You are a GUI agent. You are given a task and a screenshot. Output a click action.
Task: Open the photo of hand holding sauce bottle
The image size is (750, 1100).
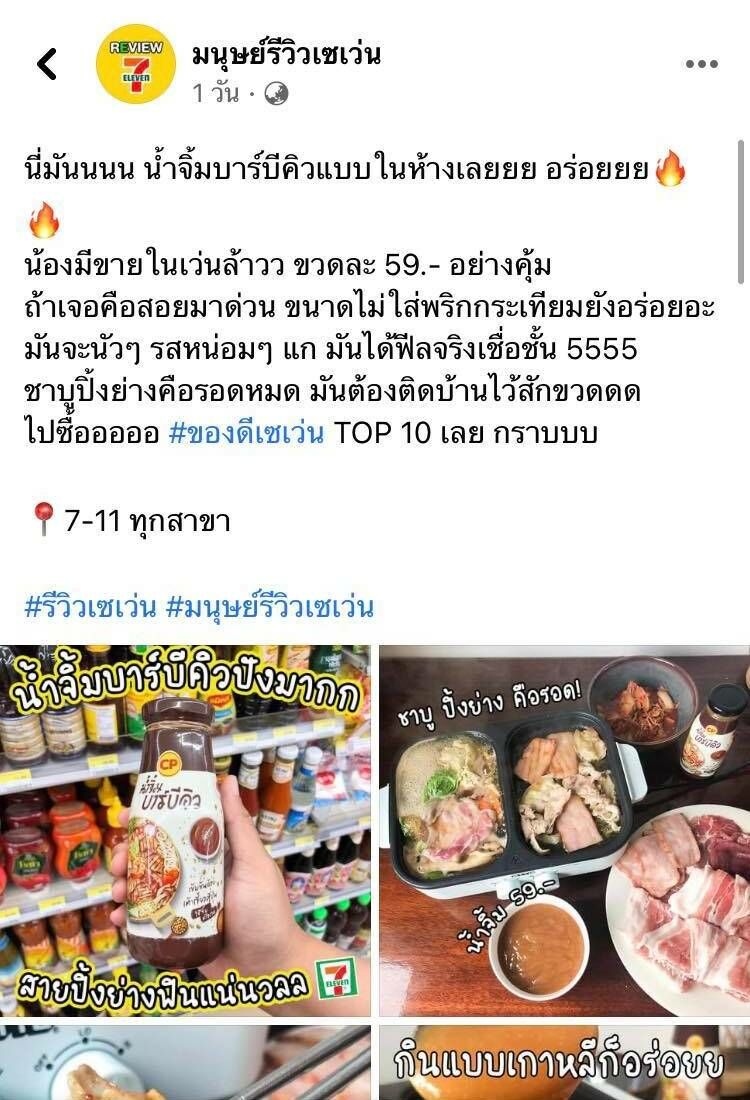186,830
